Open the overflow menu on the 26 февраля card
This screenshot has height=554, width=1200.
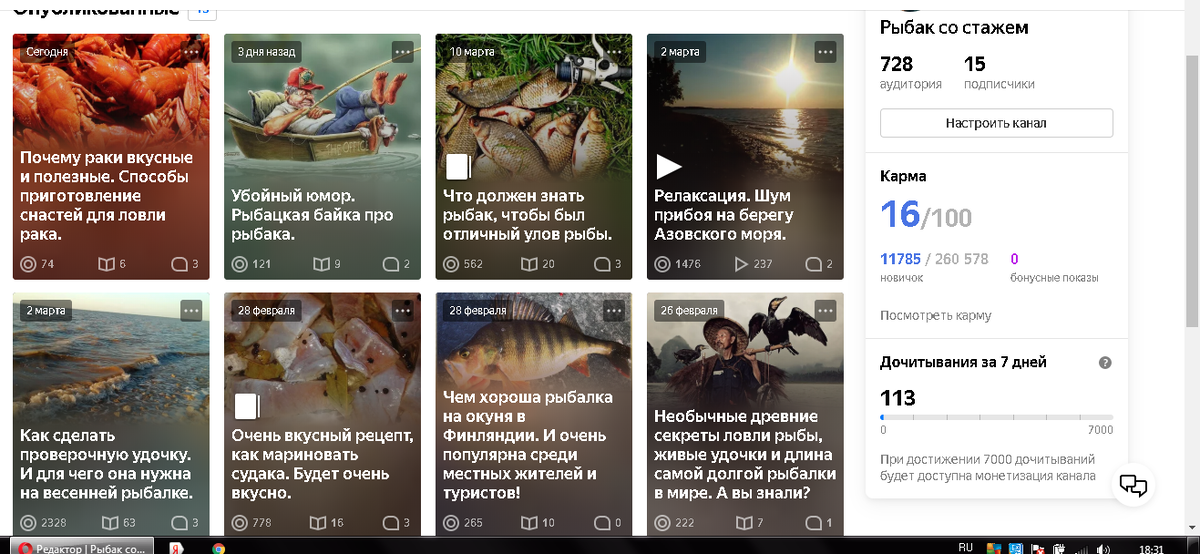[825, 310]
